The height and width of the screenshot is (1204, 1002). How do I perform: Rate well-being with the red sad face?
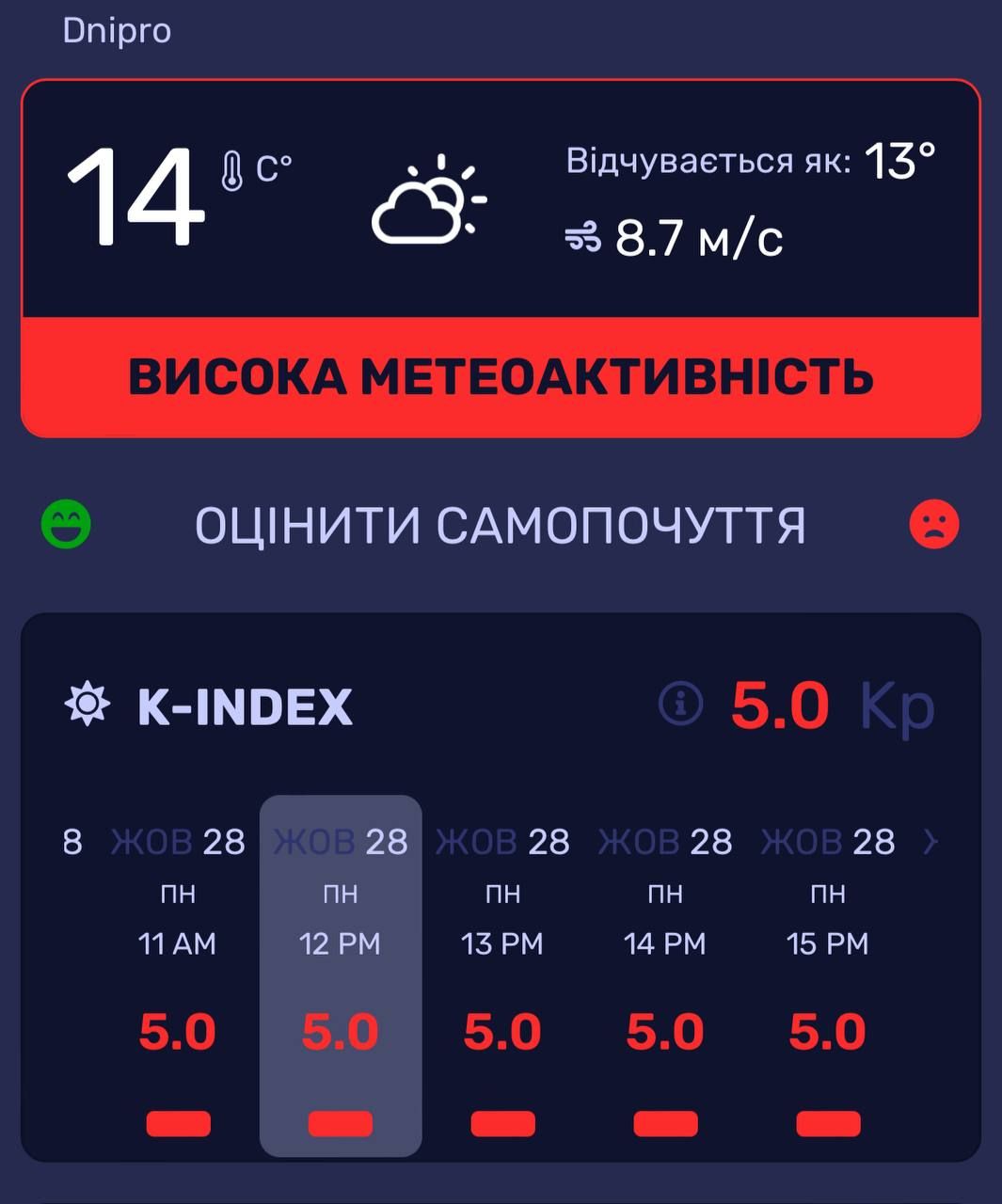click(x=934, y=524)
